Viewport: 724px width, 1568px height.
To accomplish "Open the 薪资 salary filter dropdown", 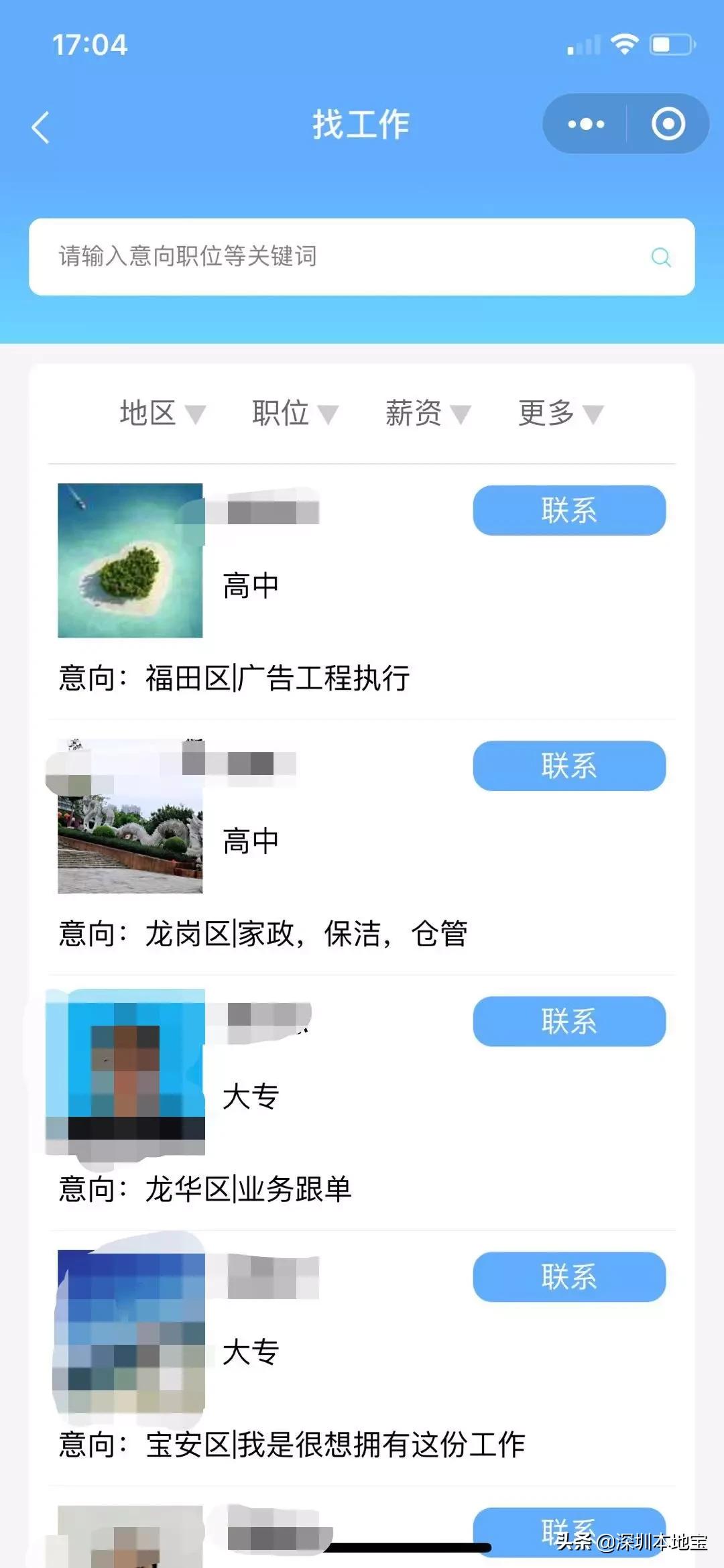I will [427, 414].
